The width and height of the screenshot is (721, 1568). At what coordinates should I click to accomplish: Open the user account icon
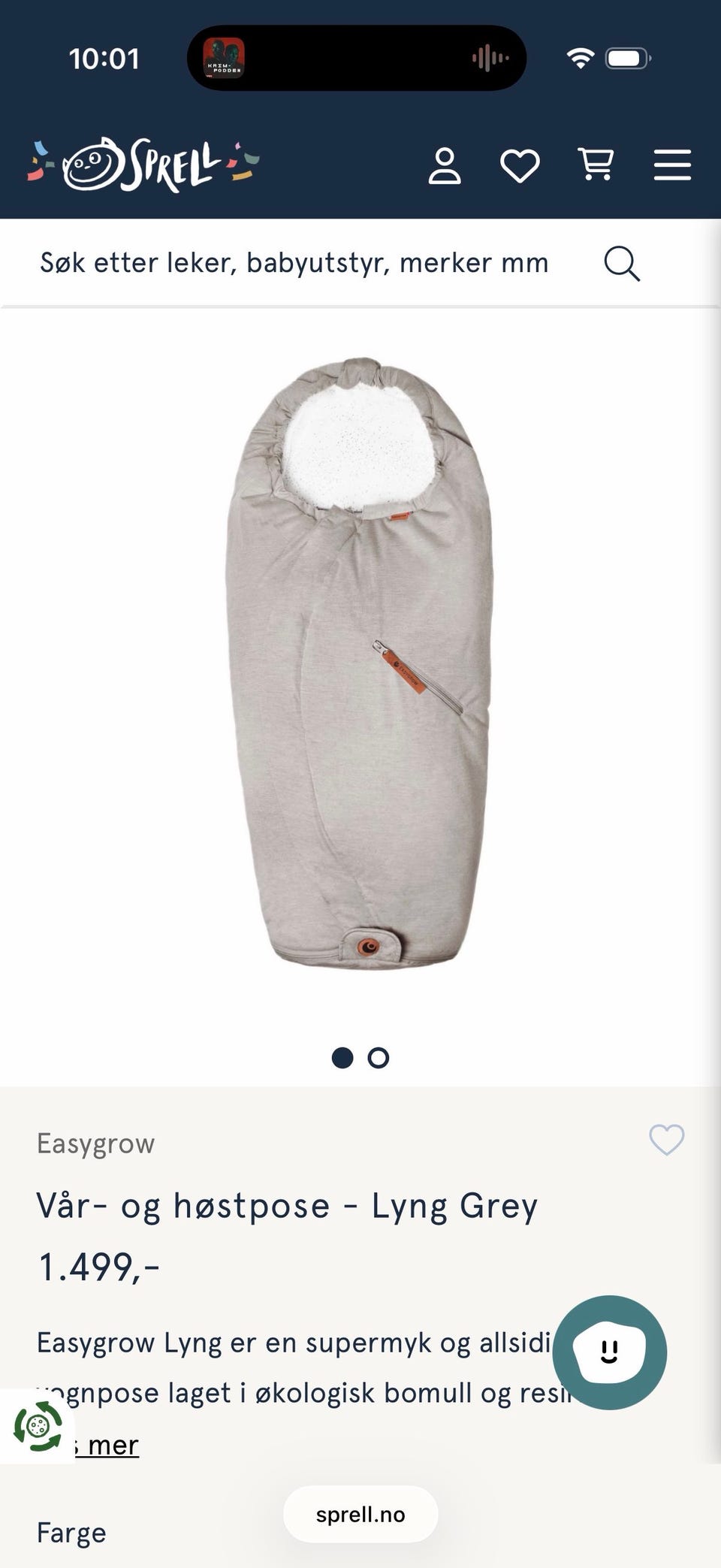[x=445, y=165]
